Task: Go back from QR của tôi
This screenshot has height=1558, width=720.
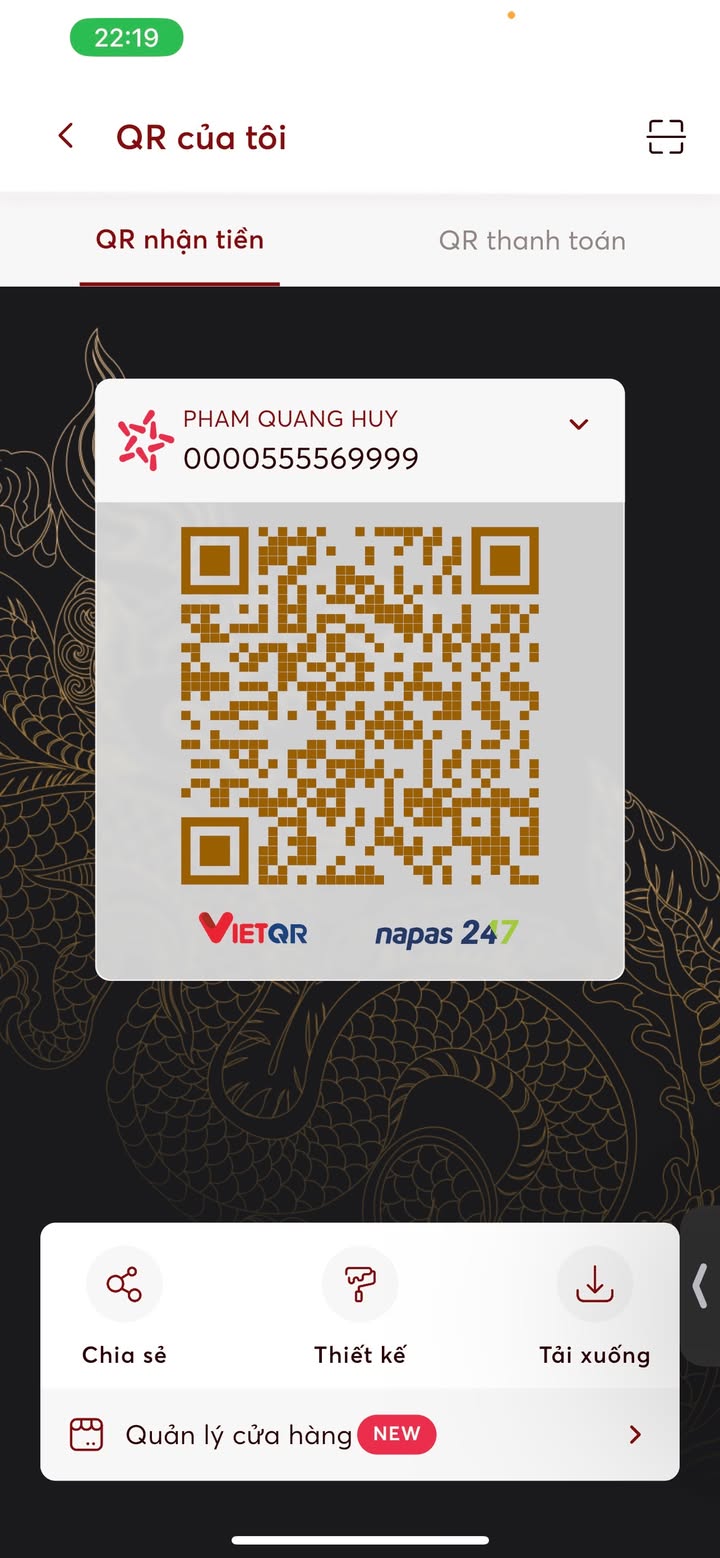Action: click(66, 136)
